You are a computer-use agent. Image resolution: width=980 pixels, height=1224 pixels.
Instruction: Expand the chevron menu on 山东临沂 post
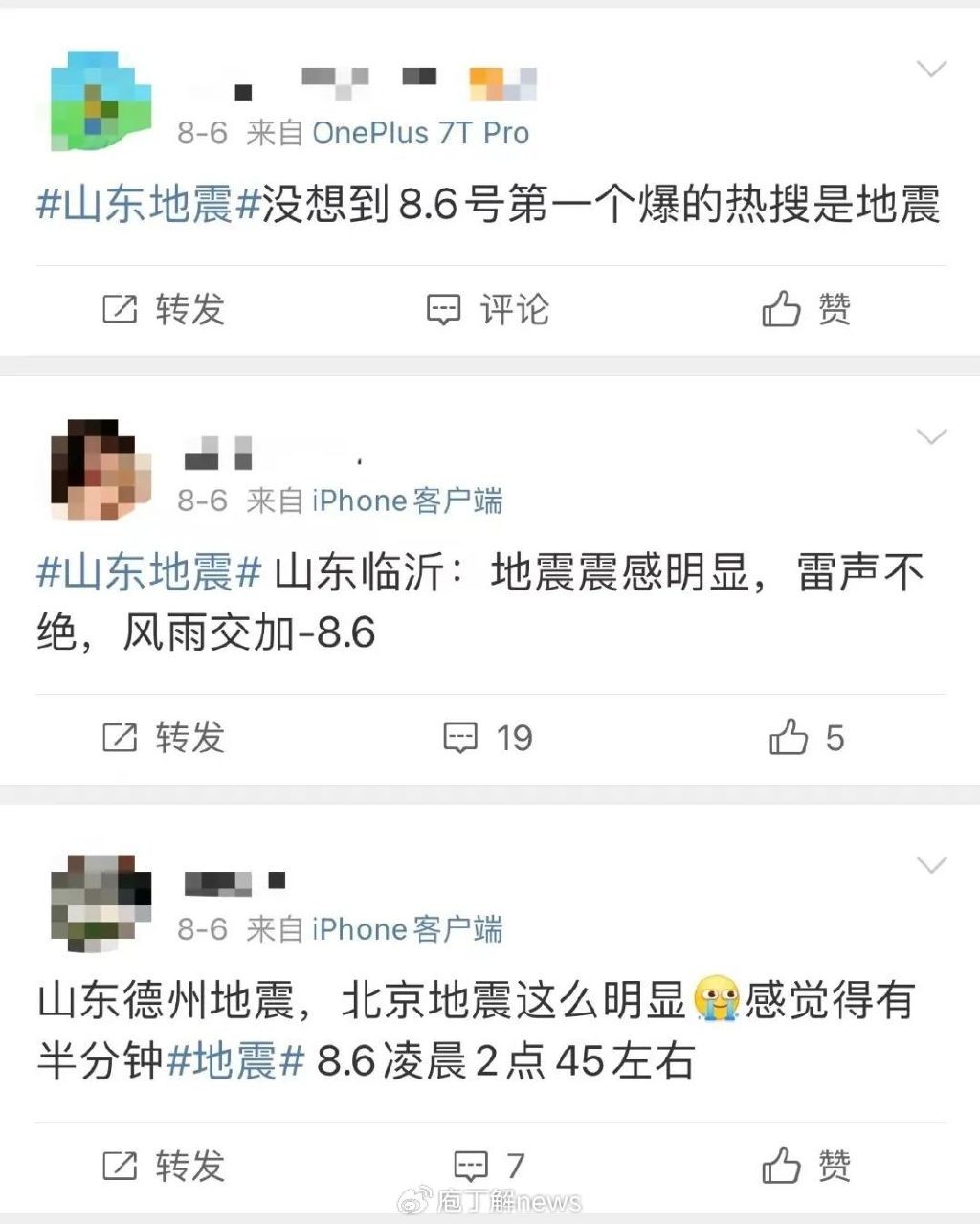pos(931,437)
